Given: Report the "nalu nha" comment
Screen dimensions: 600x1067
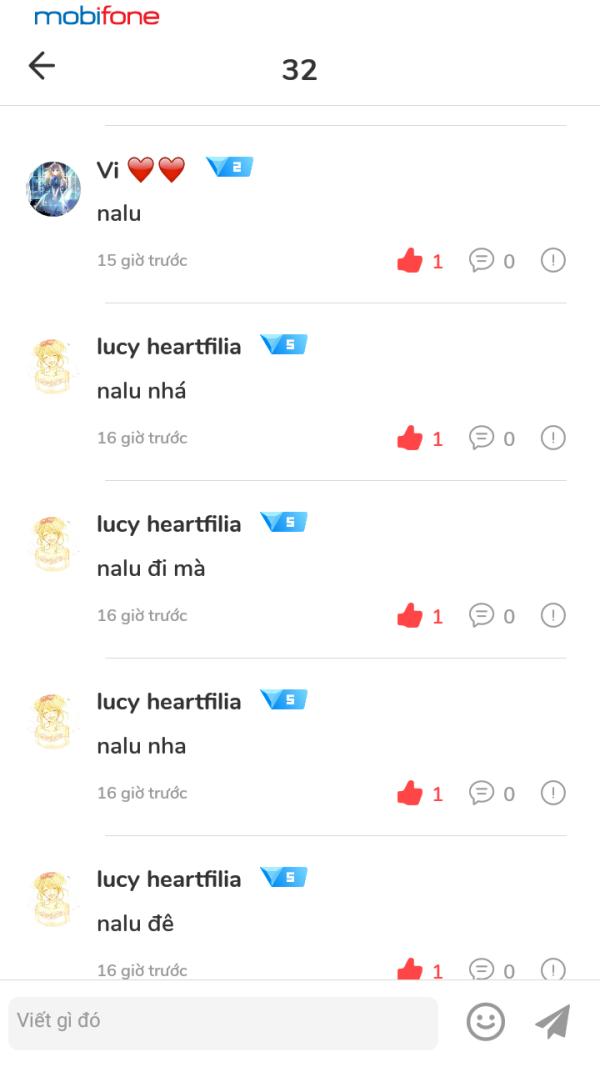Looking at the screenshot, I should pyautogui.click(x=553, y=793).
